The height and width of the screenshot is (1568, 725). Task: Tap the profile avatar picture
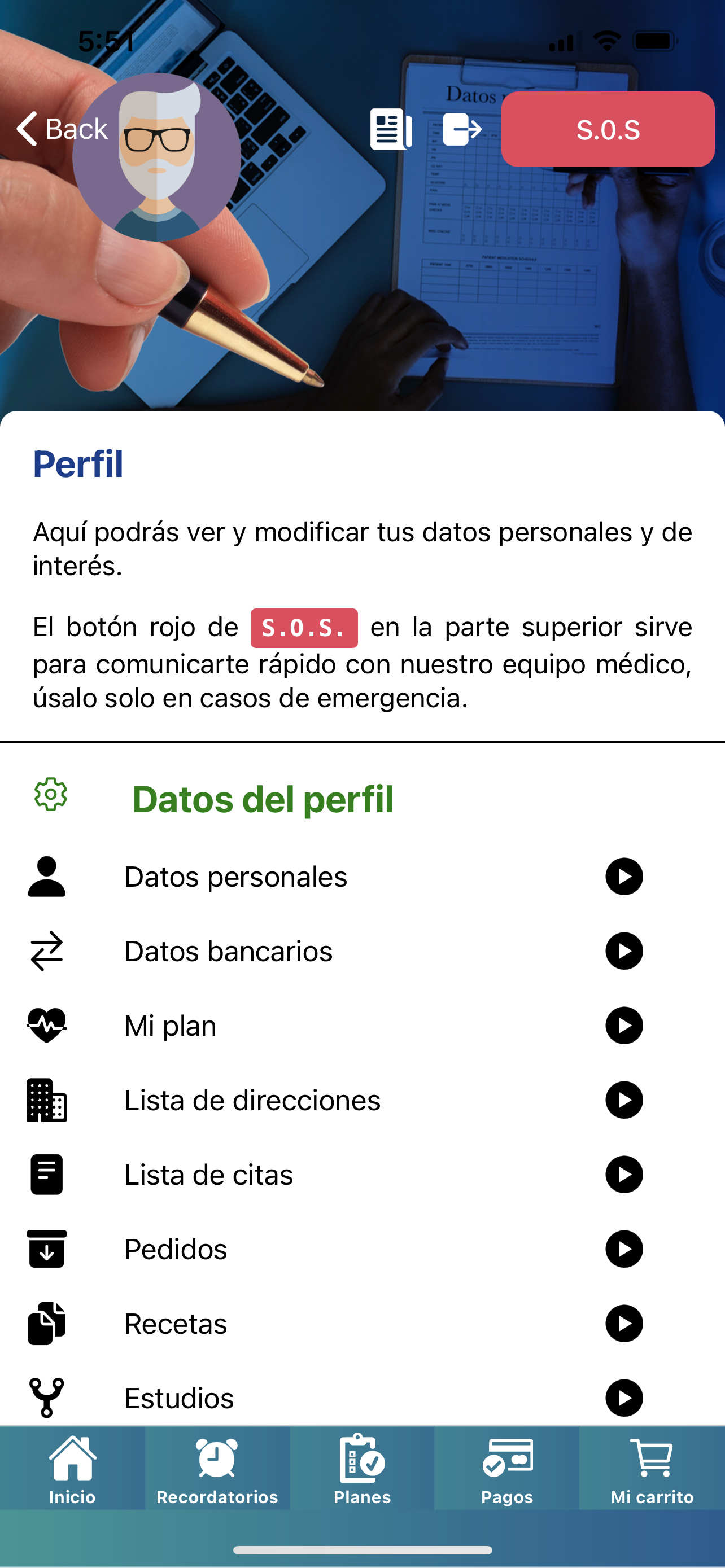[x=156, y=157]
